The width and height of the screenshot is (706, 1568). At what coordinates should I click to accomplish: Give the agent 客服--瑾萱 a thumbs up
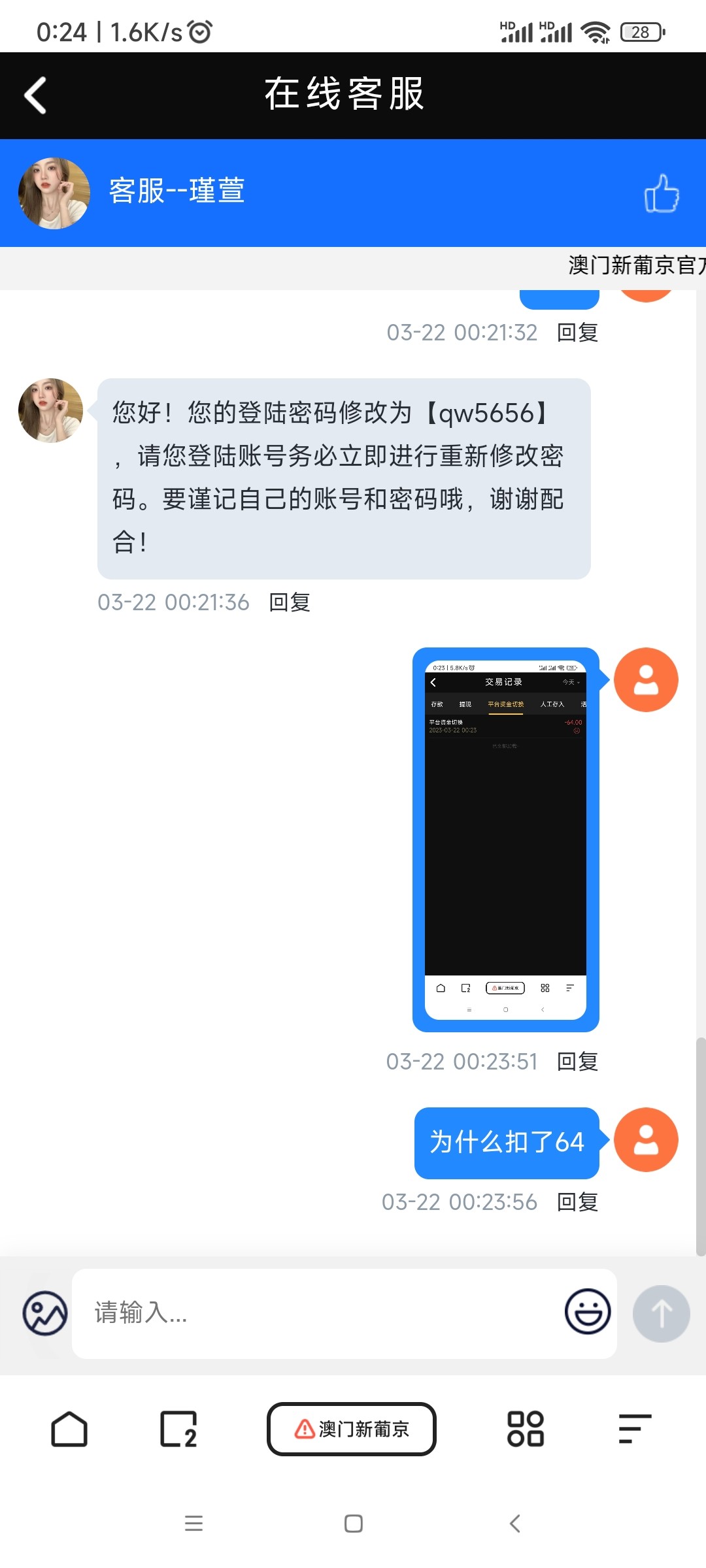[x=661, y=193]
